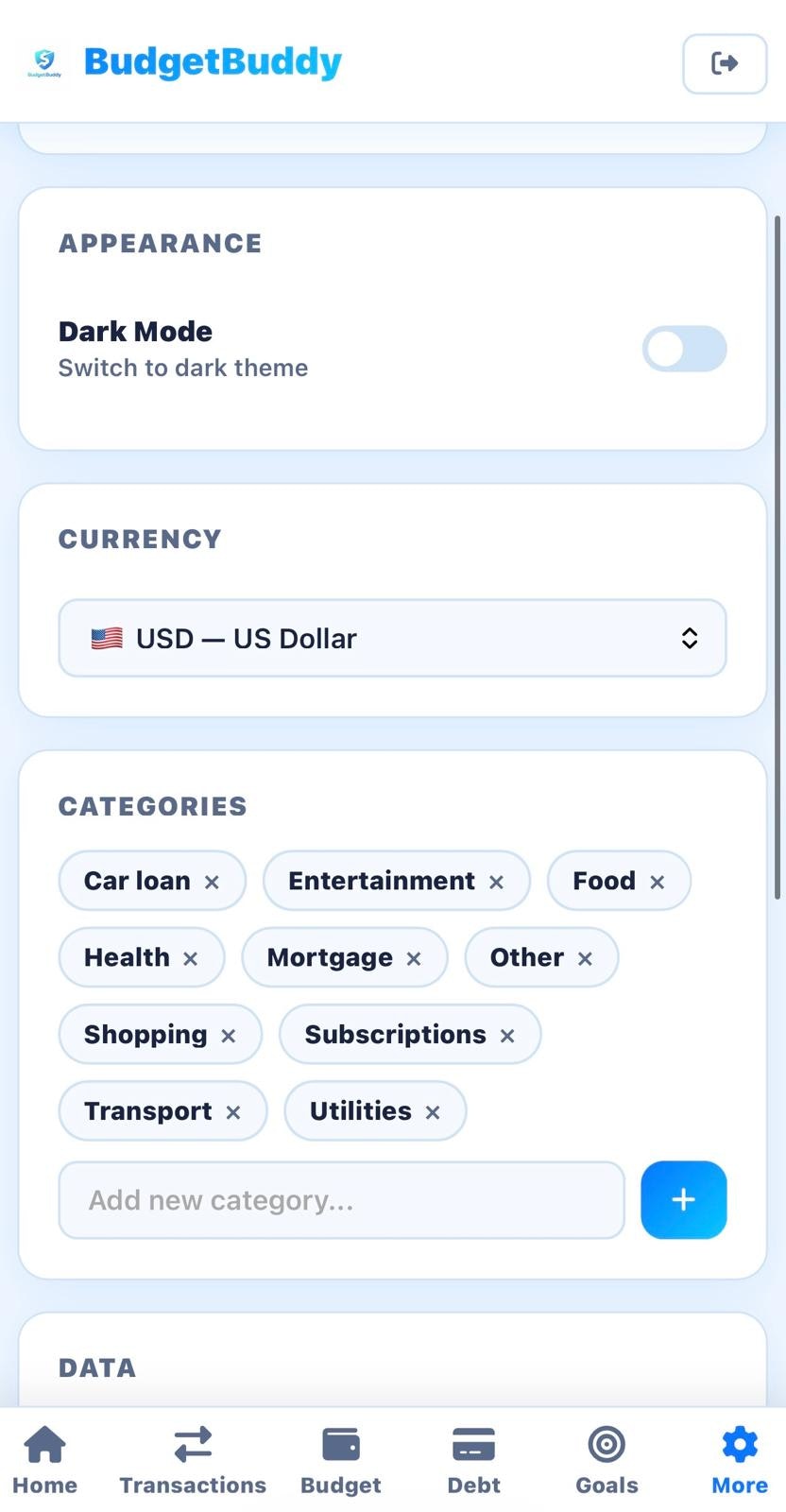Tap the logout icon in the header
Screen dimensions: 786x1512
[x=725, y=63]
